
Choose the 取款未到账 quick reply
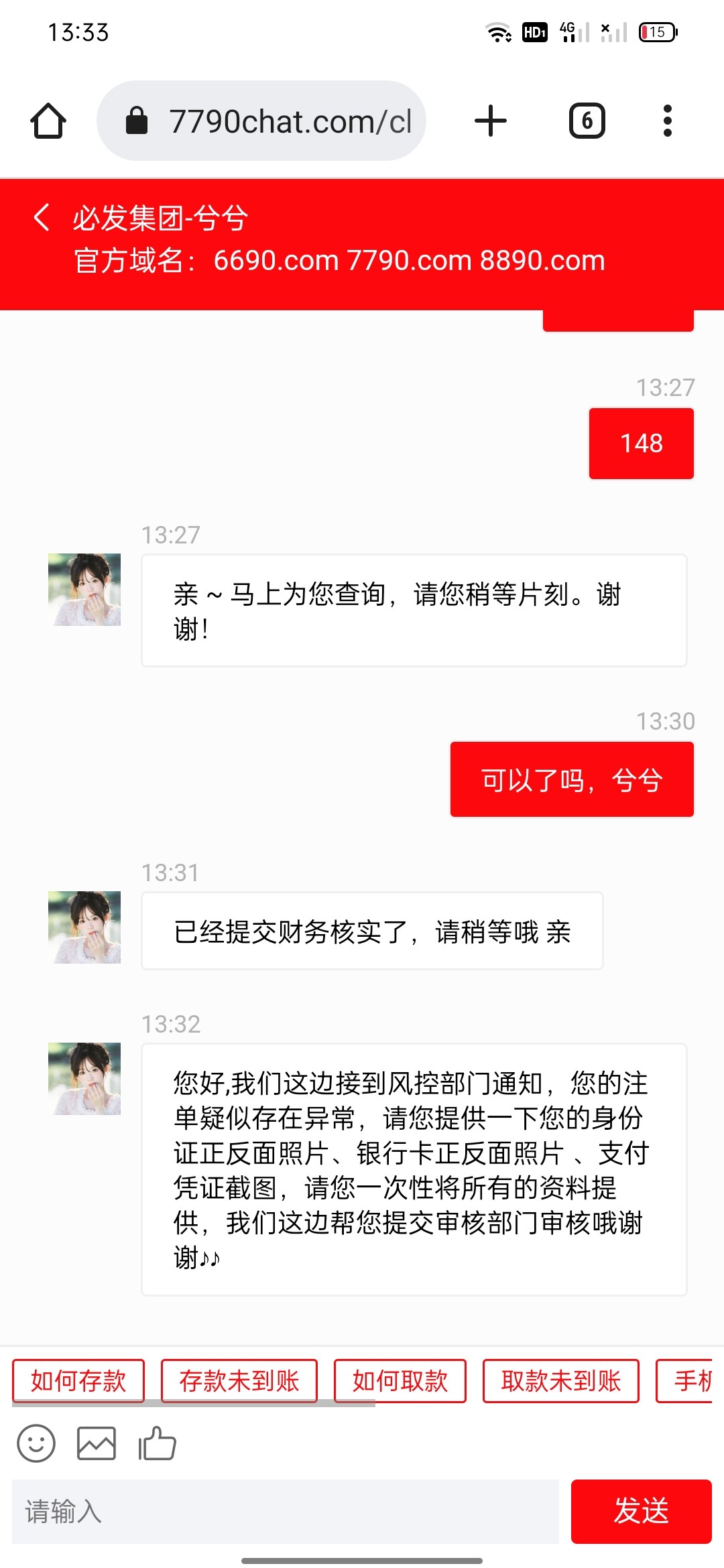[561, 1380]
